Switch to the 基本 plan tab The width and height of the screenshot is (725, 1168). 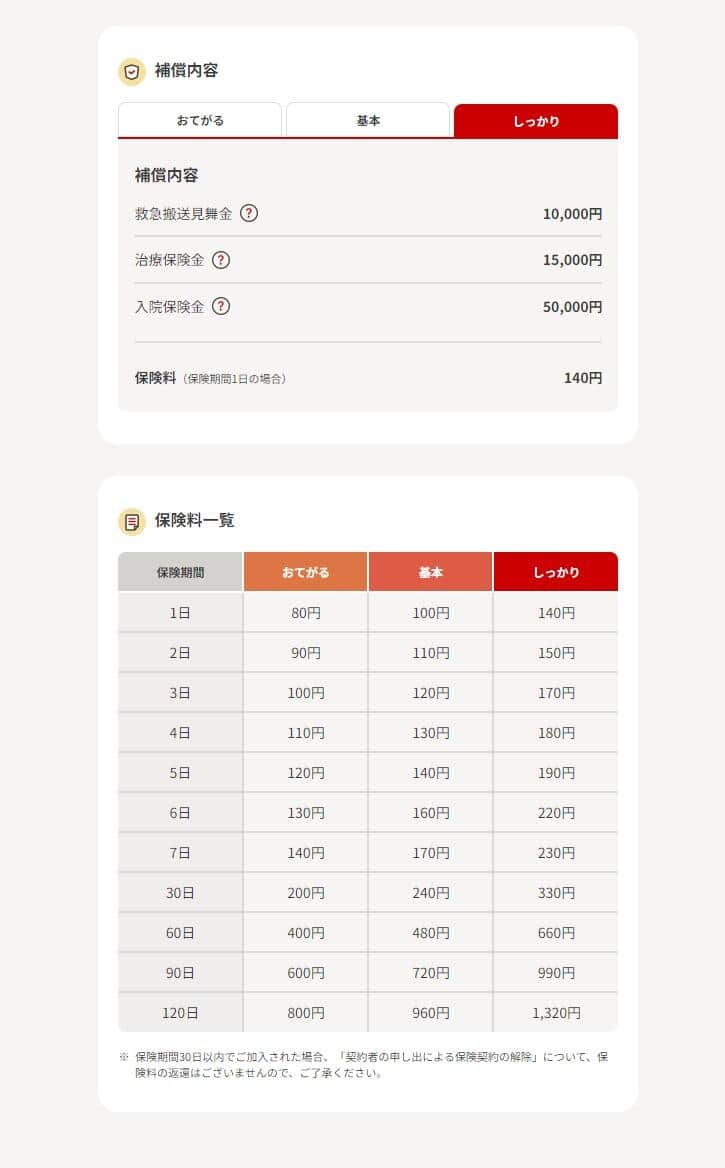pyautogui.click(x=368, y=120)
